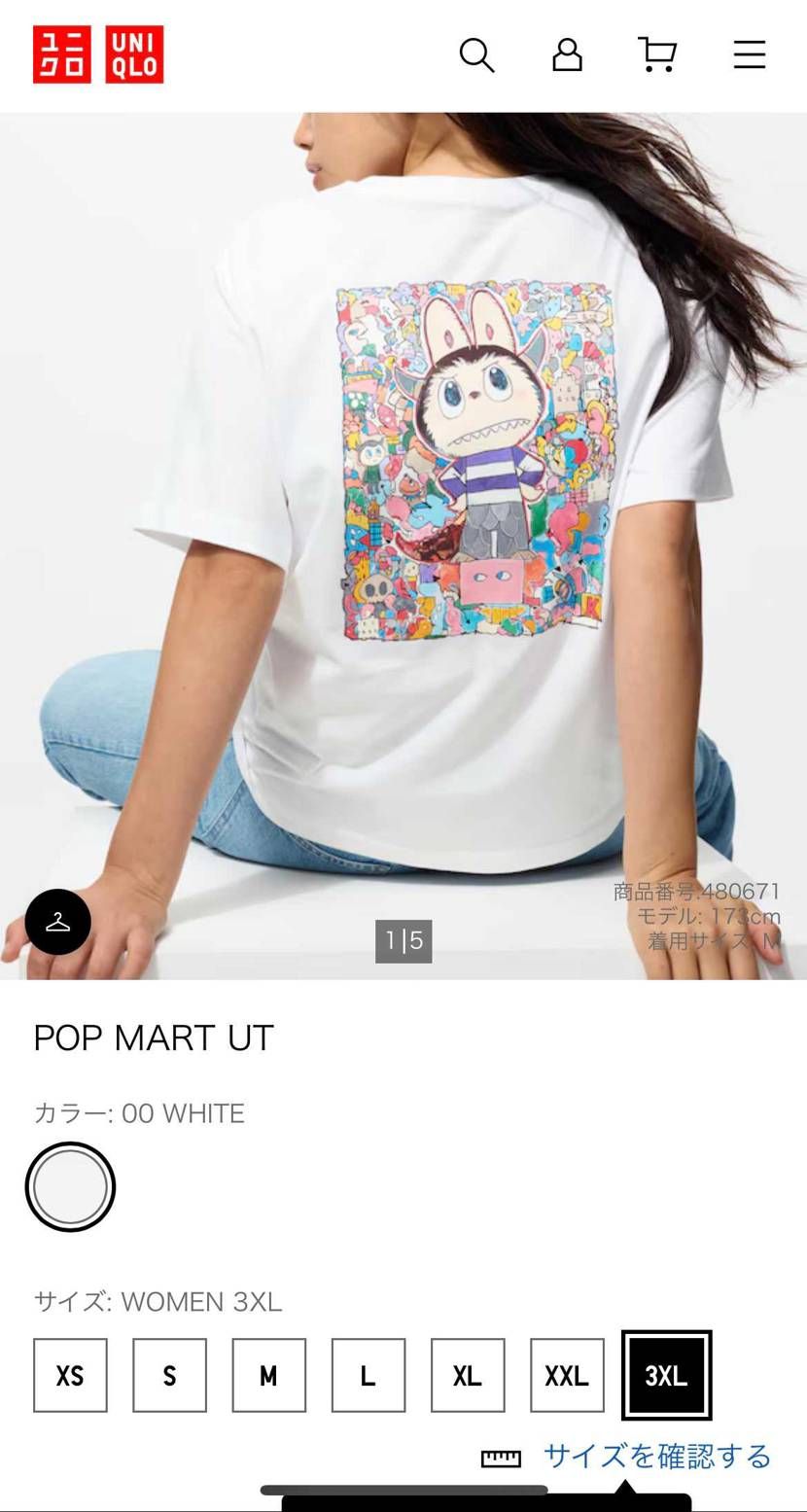Image resolution: width=807 pixels, height=1512 pixels.
Task: View the shopping cart
Action: point(657,55)
